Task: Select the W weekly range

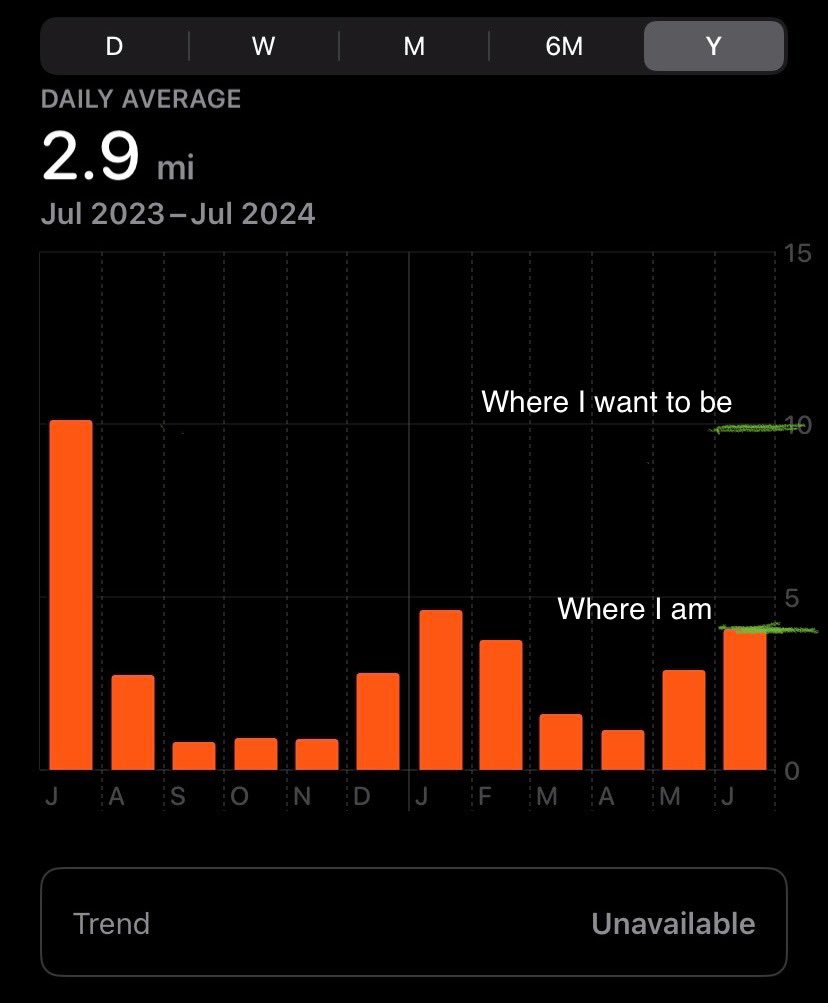Action: [x=264, y=46]
